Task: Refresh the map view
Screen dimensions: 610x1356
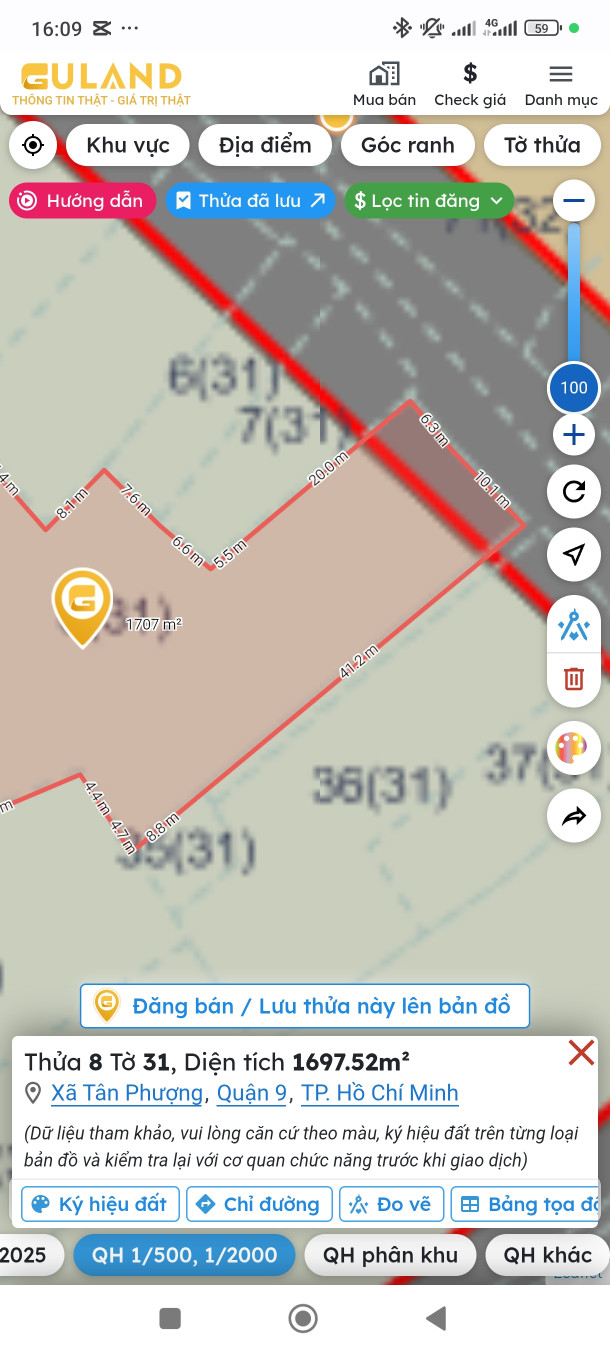Action: click(x=574, y=491)
